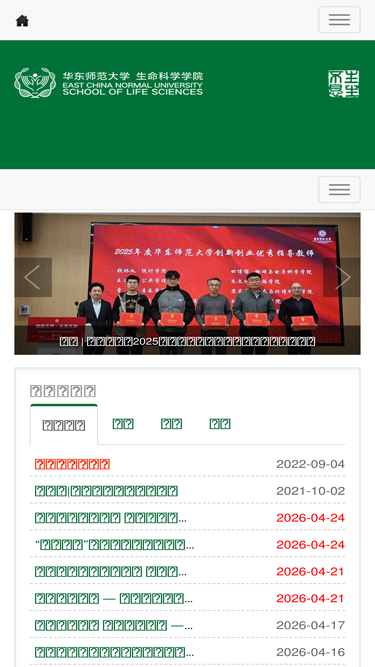The image size is (375, 667).
Task: Open the news item dated 2021-10-02
Action: [106, 491]
